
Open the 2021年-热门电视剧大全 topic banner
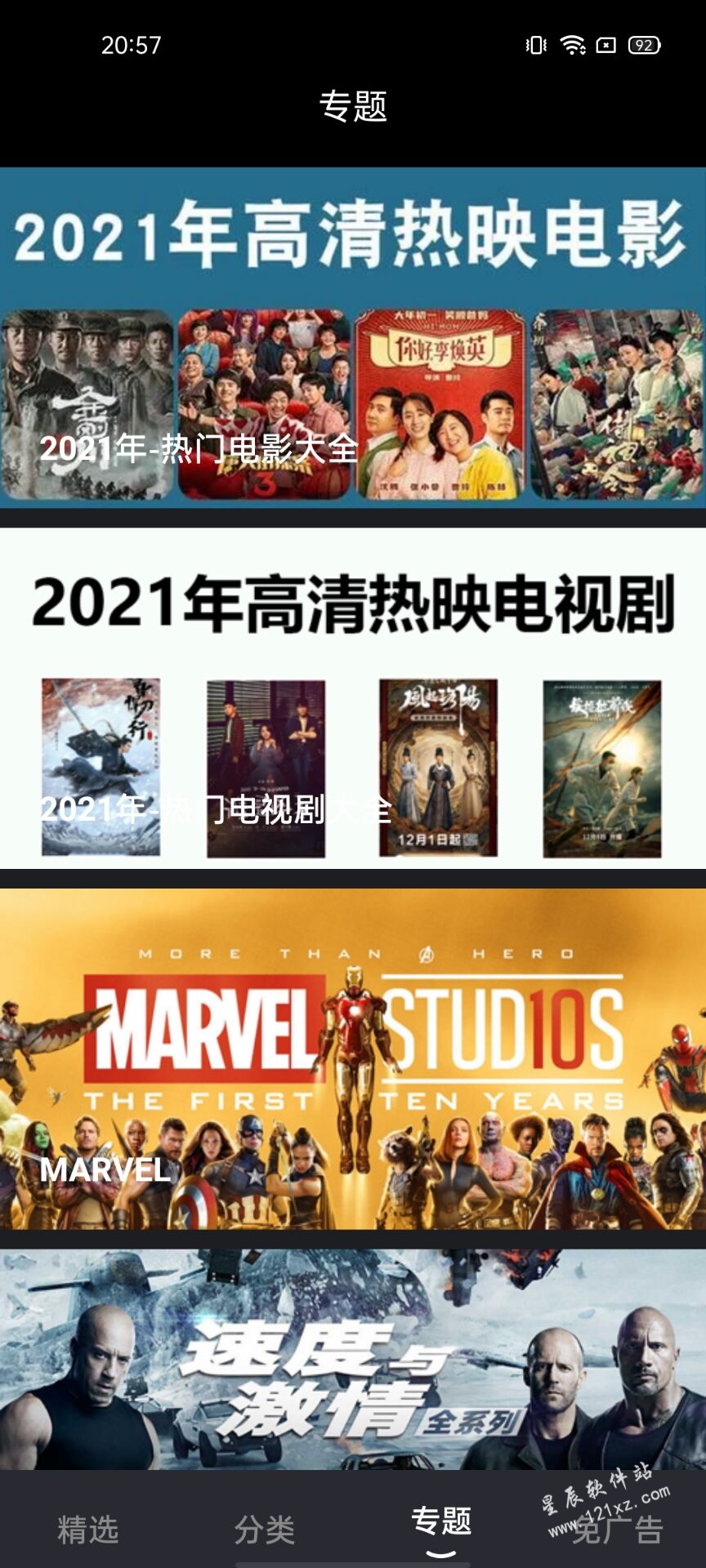tap(353, 697)
